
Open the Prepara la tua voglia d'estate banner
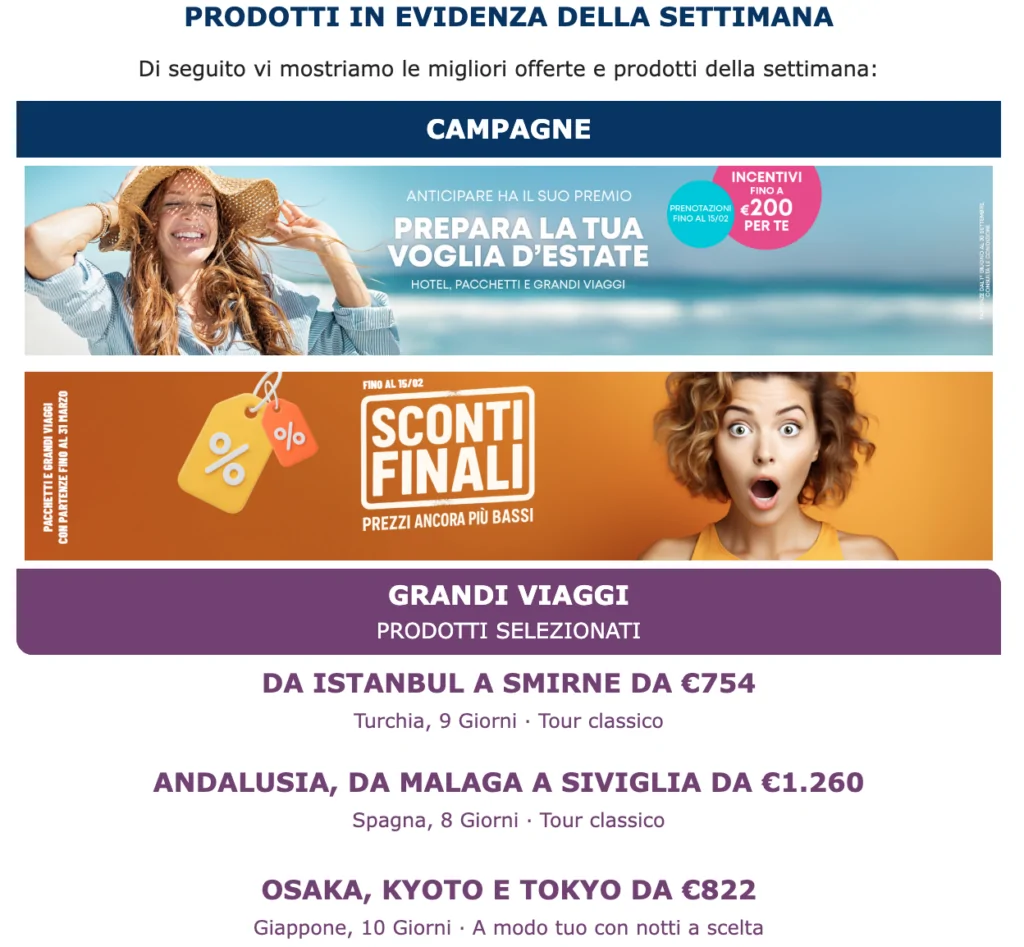(508, 260)
